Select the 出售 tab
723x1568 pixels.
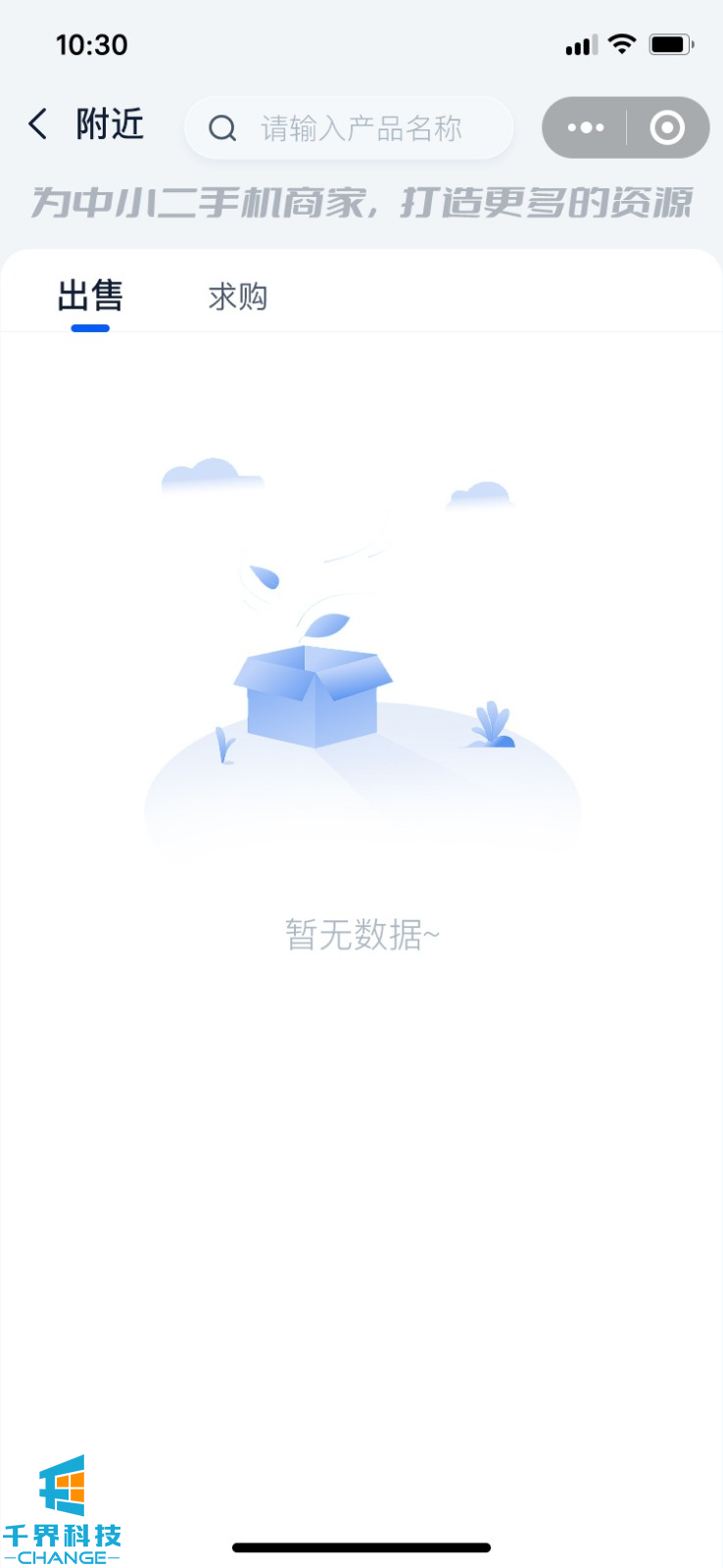[90, 296]
